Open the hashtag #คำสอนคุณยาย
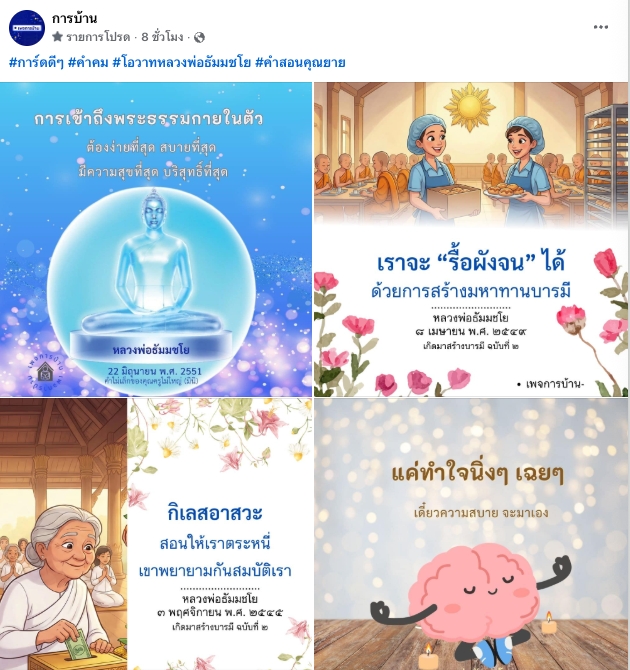630x670 pixels. (300, 62)
